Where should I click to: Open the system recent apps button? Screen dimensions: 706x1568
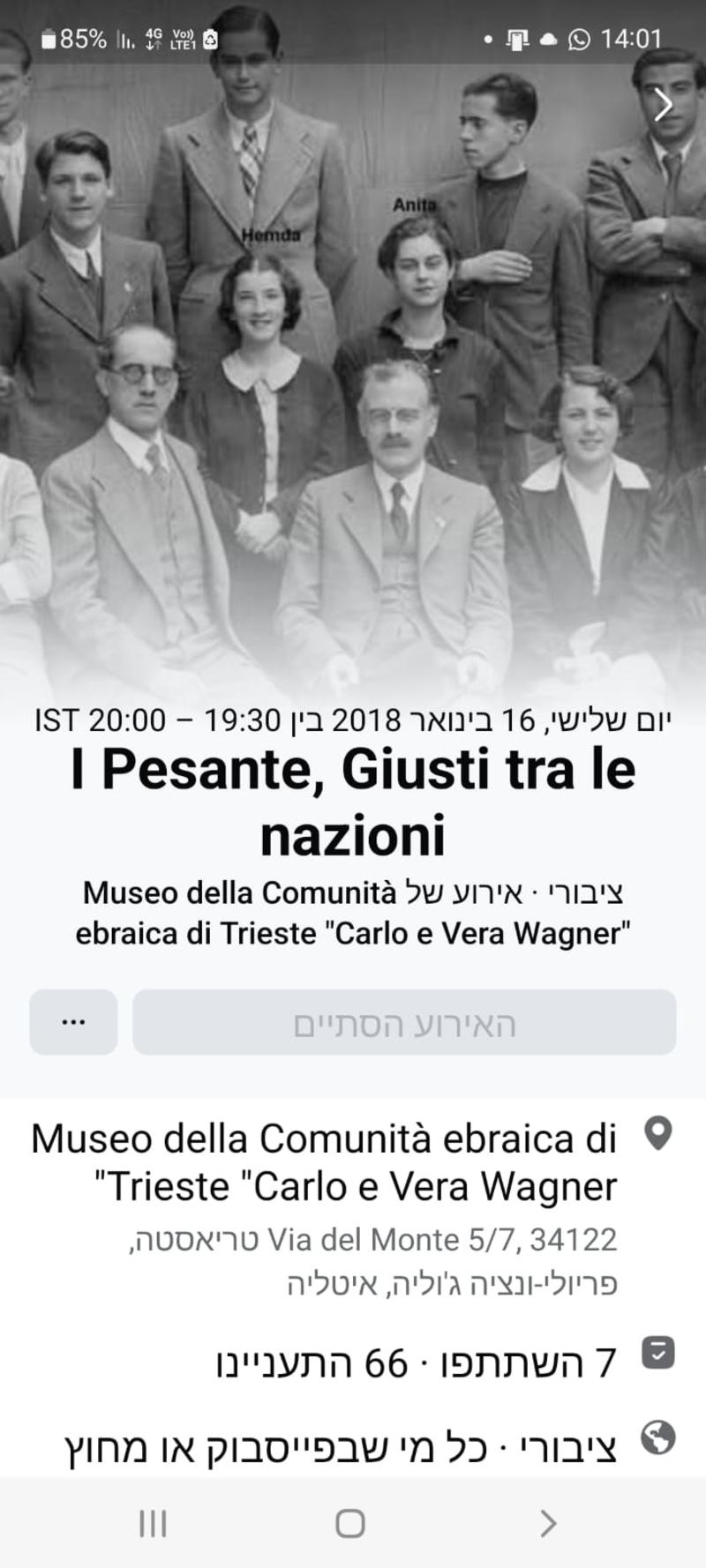pyautogui.click(x=153, y=1523)
